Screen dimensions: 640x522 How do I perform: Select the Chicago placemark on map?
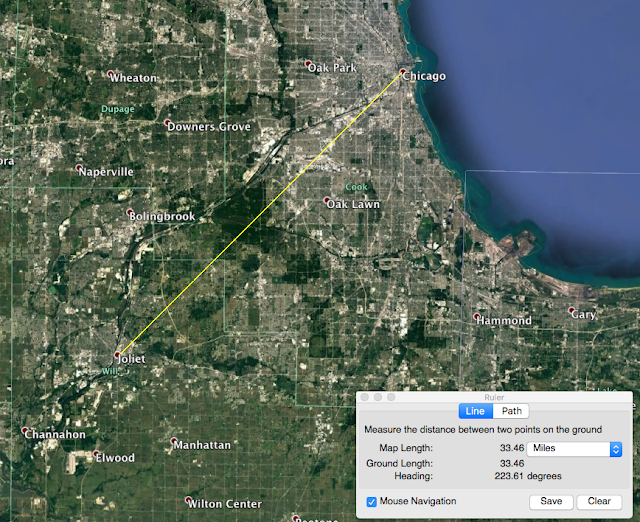[x=403, y=73]
